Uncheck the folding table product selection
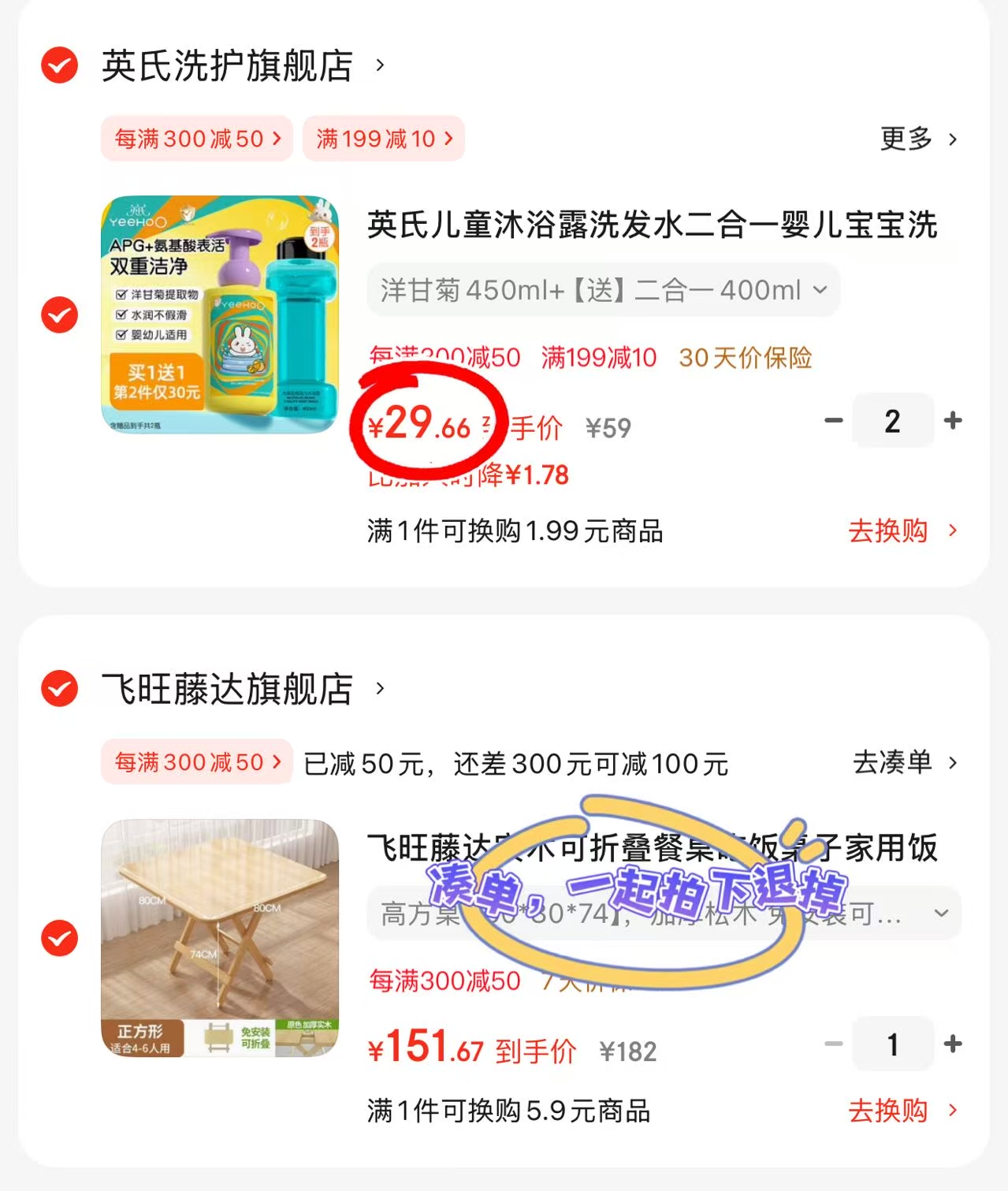This screenshot has height=1191, width=1008. tap(58, 938)
